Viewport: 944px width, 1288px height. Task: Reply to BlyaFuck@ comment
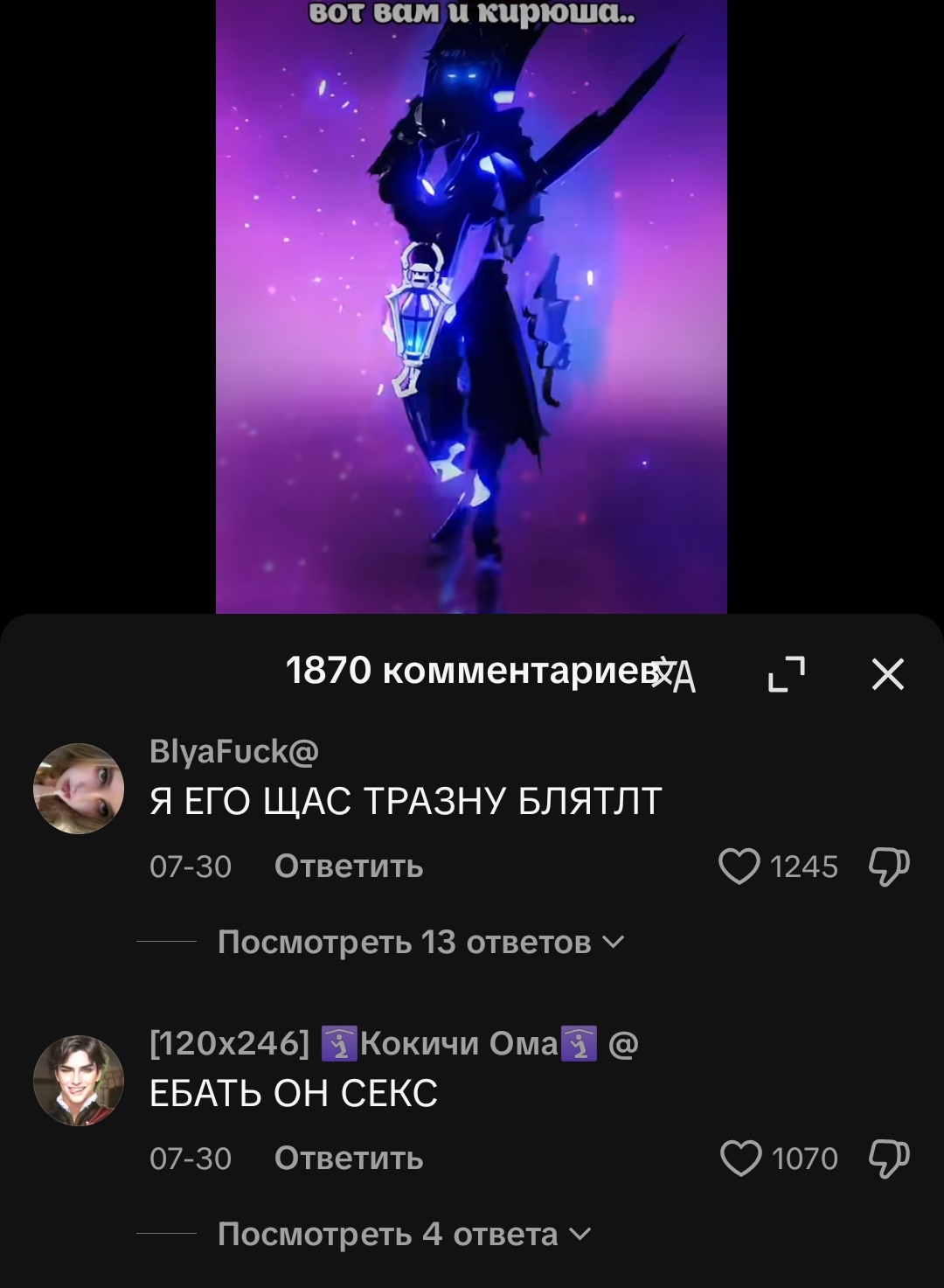point(348,867)
